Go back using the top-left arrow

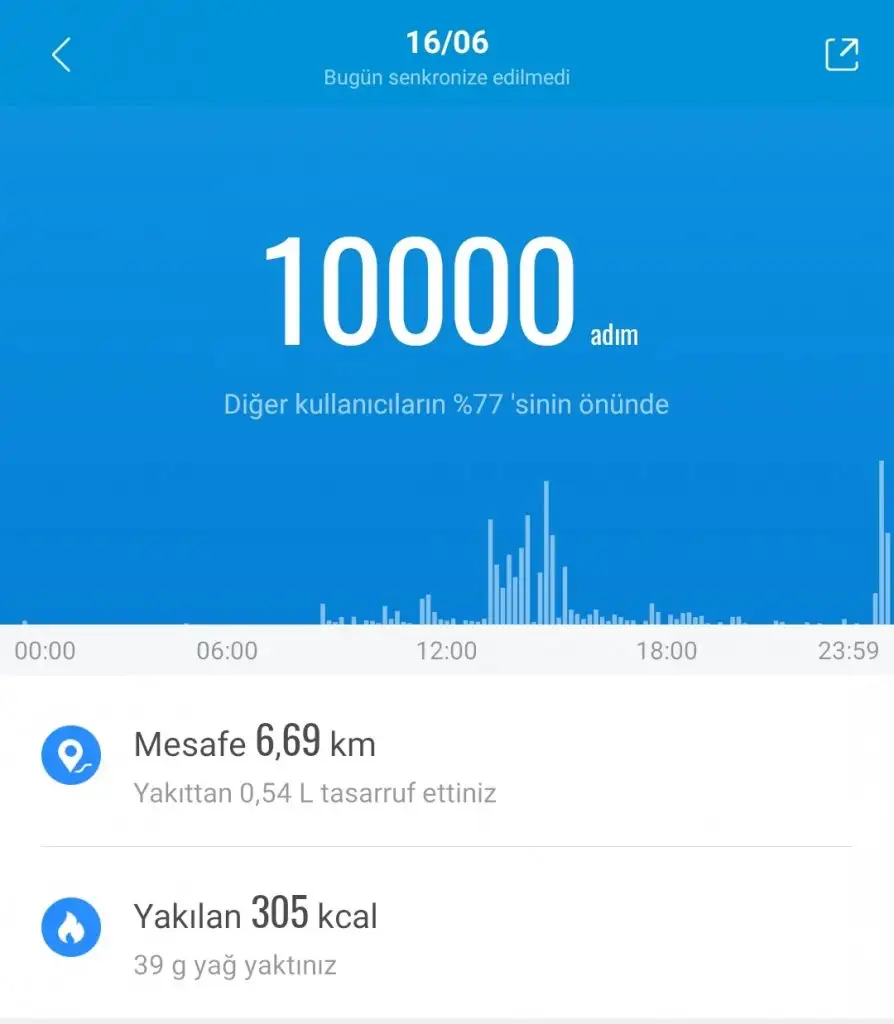[x=61, y=55]
